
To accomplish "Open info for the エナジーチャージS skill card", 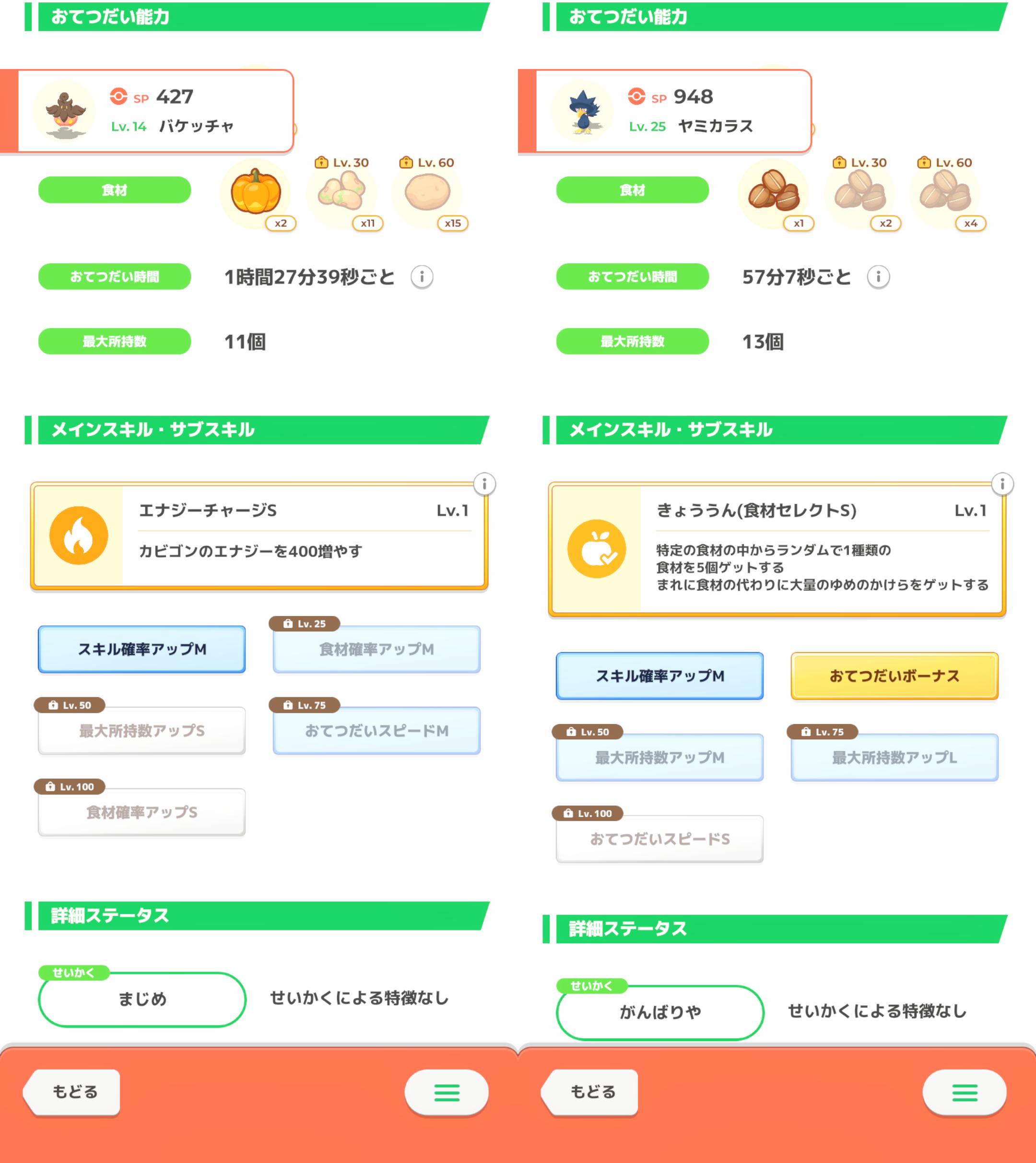I will coord(484,485).
